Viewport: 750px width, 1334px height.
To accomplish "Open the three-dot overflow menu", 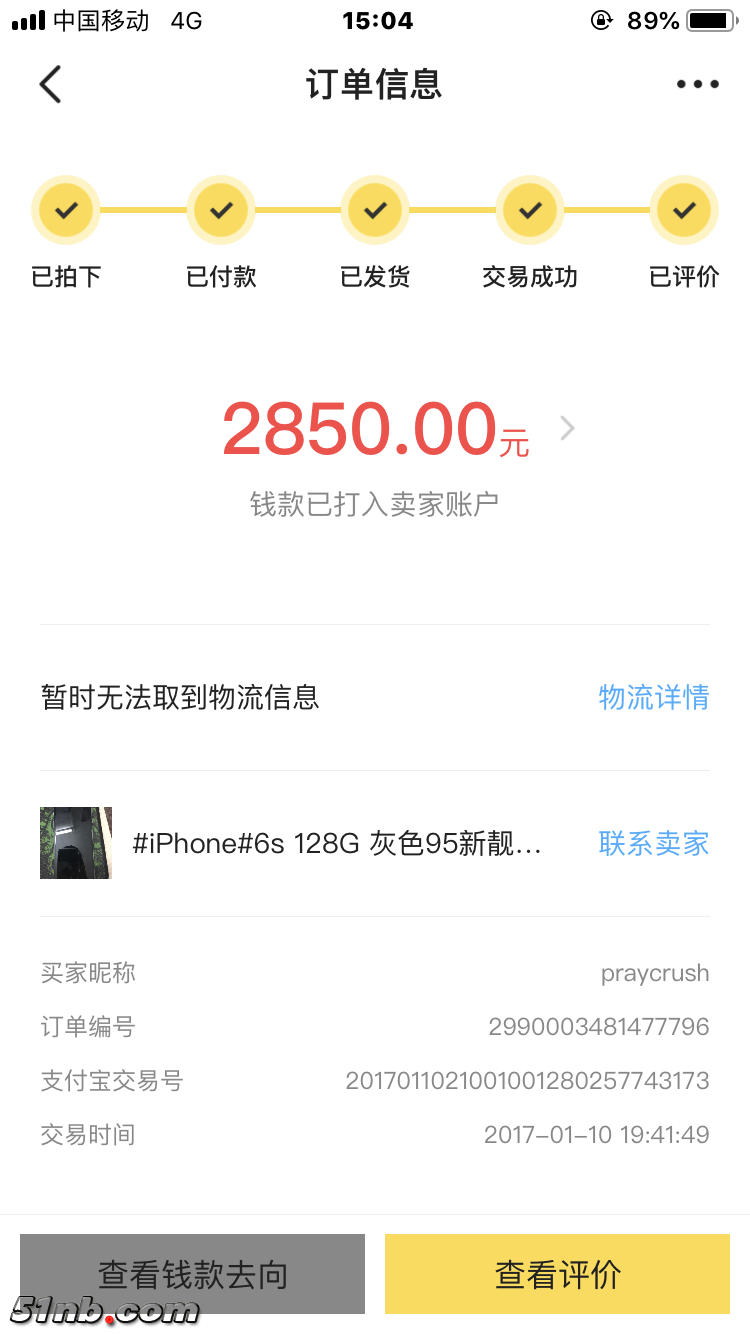I will pos(697,84).
